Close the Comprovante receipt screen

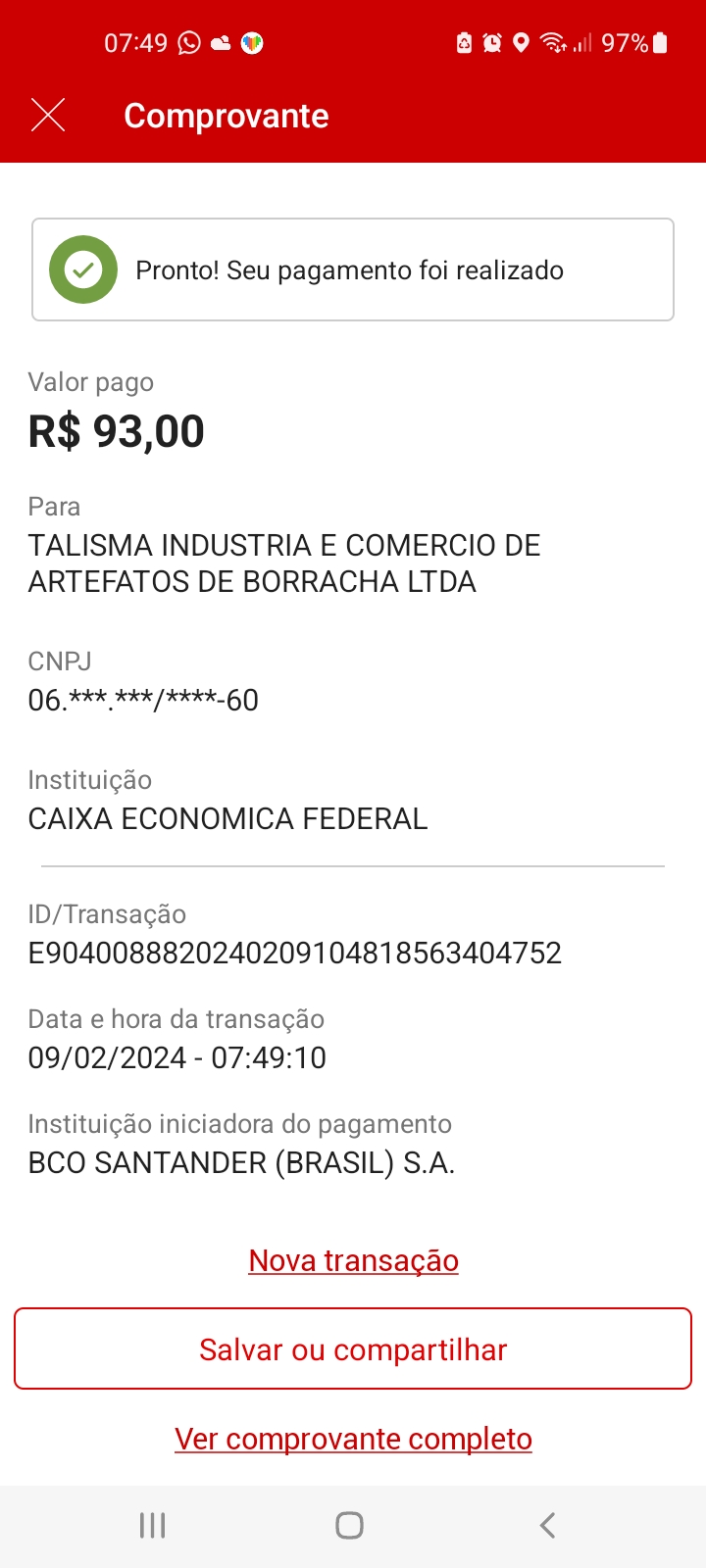point(48,116)
